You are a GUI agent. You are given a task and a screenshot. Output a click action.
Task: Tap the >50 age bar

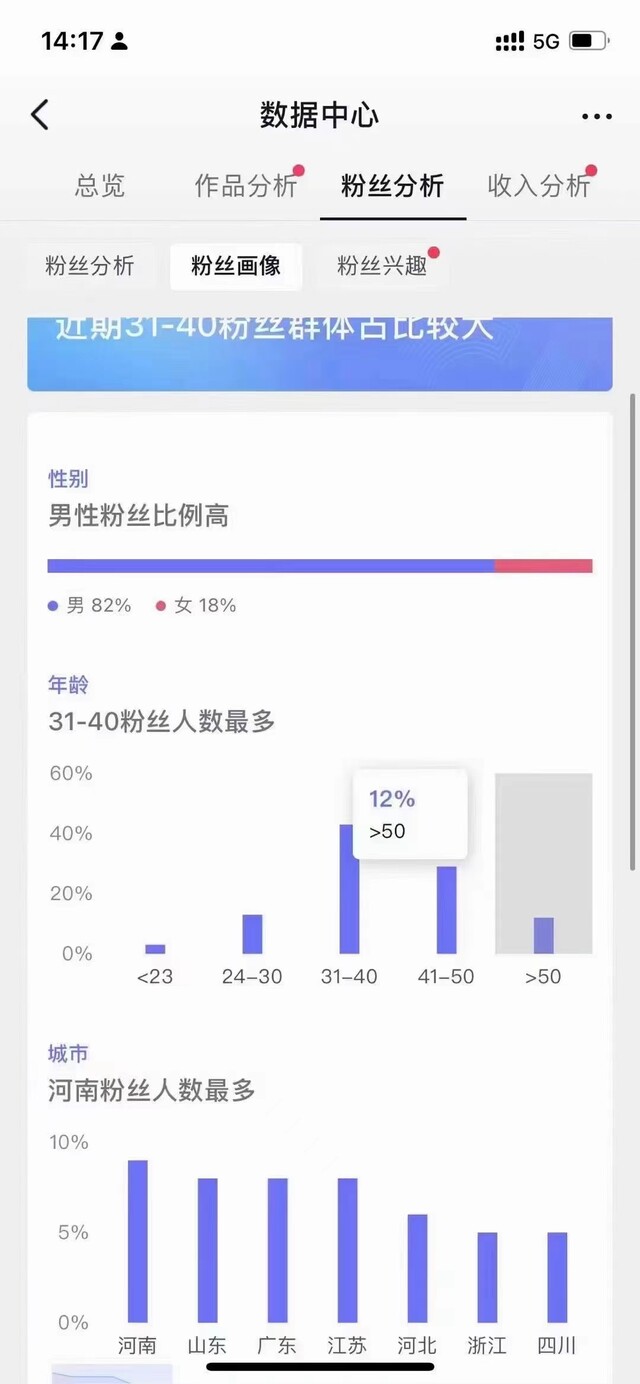(543, 935)
